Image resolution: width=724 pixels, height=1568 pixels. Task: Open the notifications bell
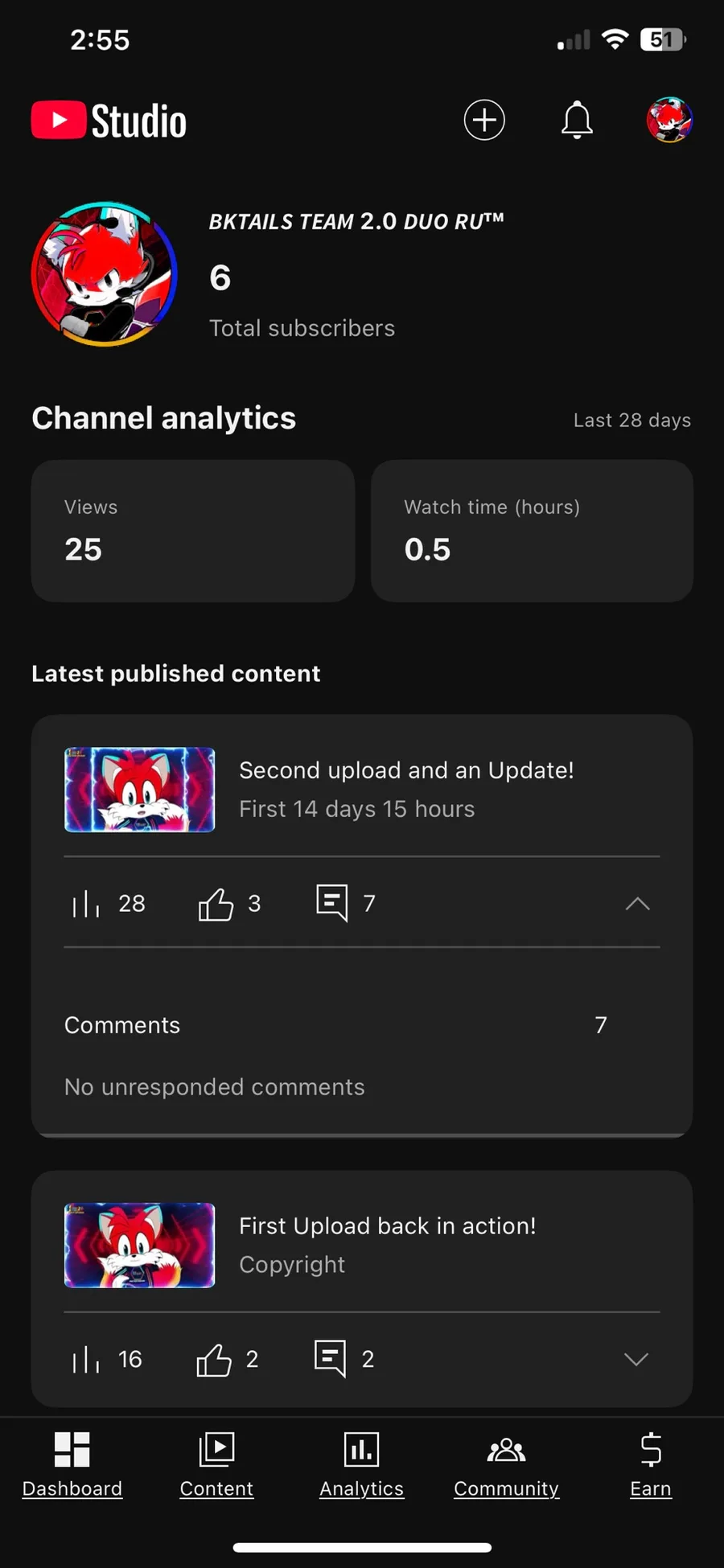pos(577,121)
